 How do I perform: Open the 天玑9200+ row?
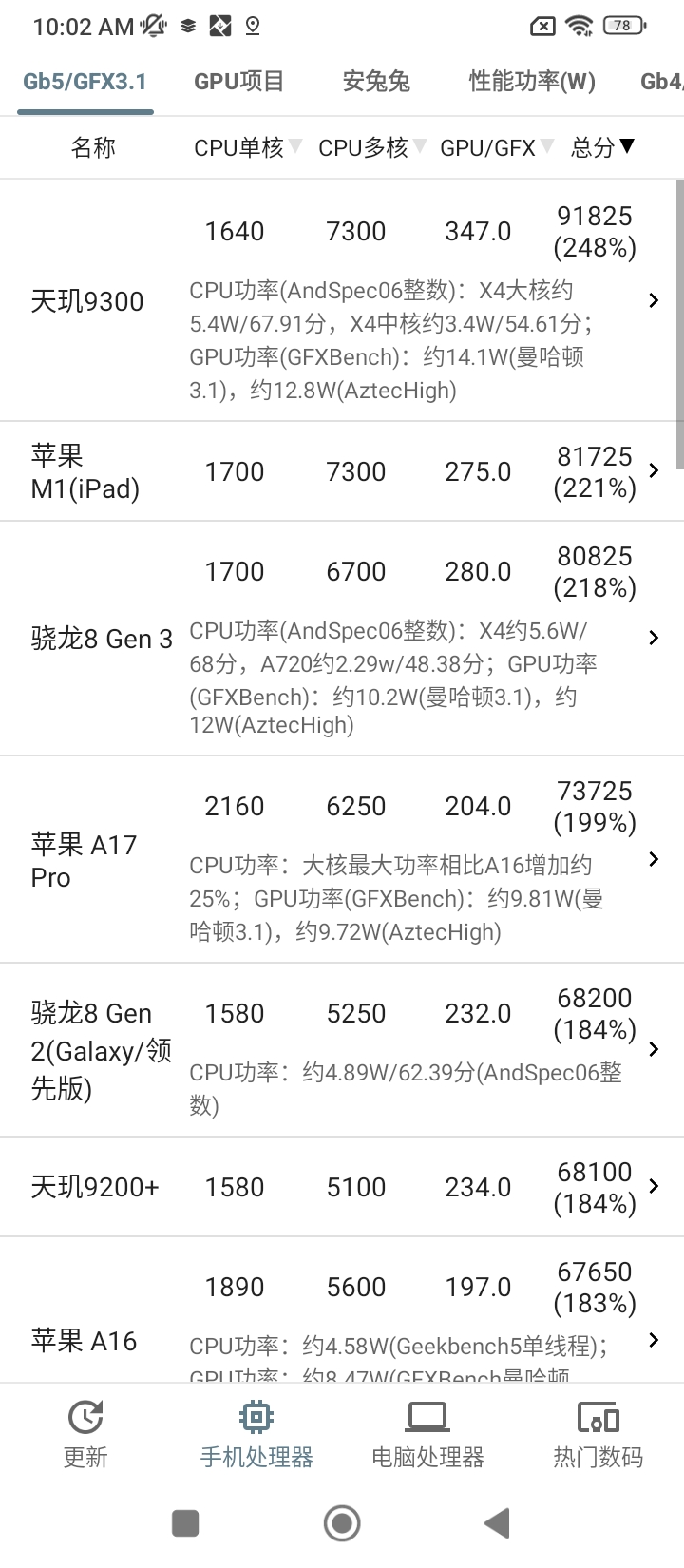click(x=342, y=1187)
